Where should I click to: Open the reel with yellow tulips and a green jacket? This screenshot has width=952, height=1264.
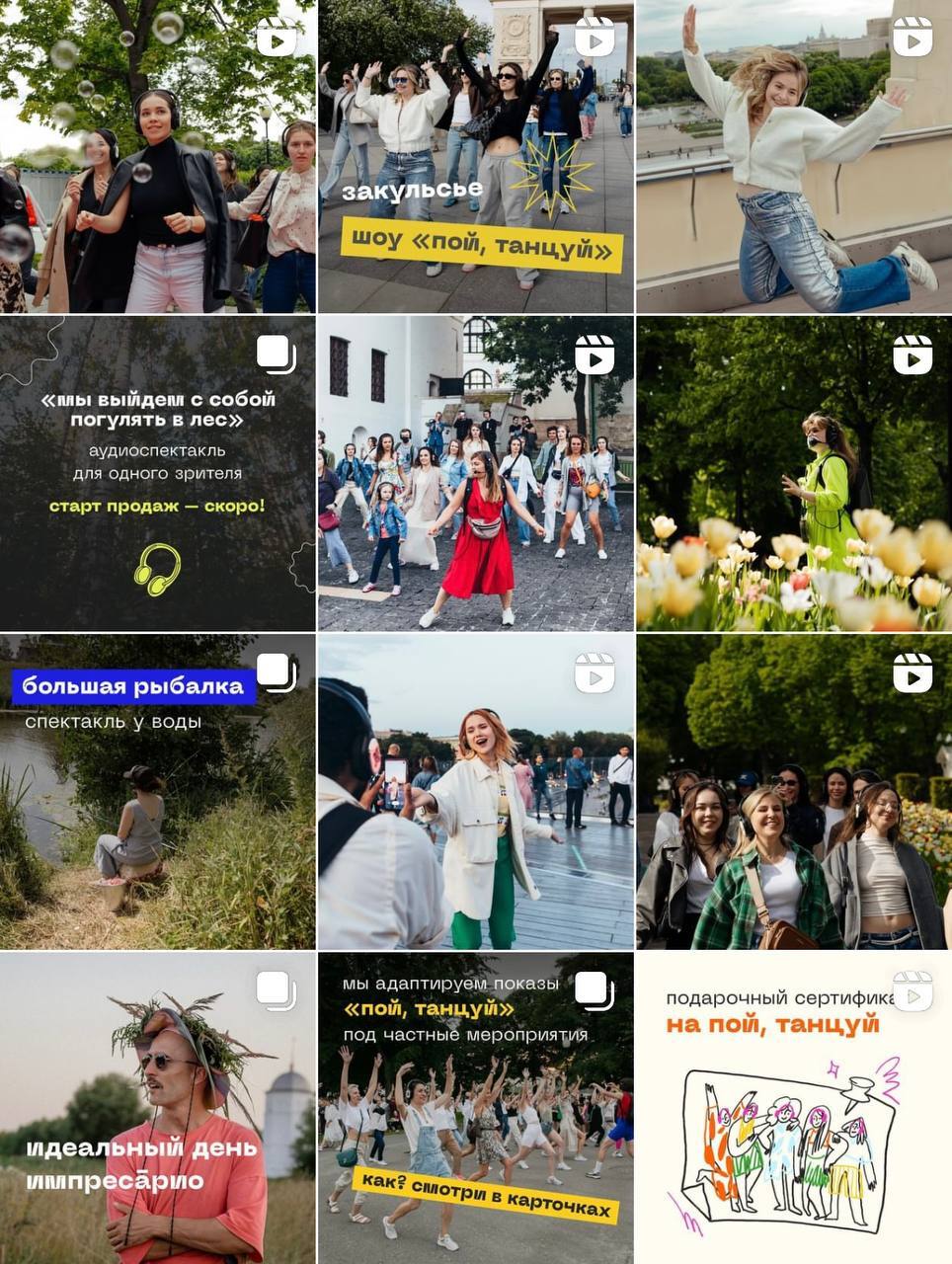point(794,473)
